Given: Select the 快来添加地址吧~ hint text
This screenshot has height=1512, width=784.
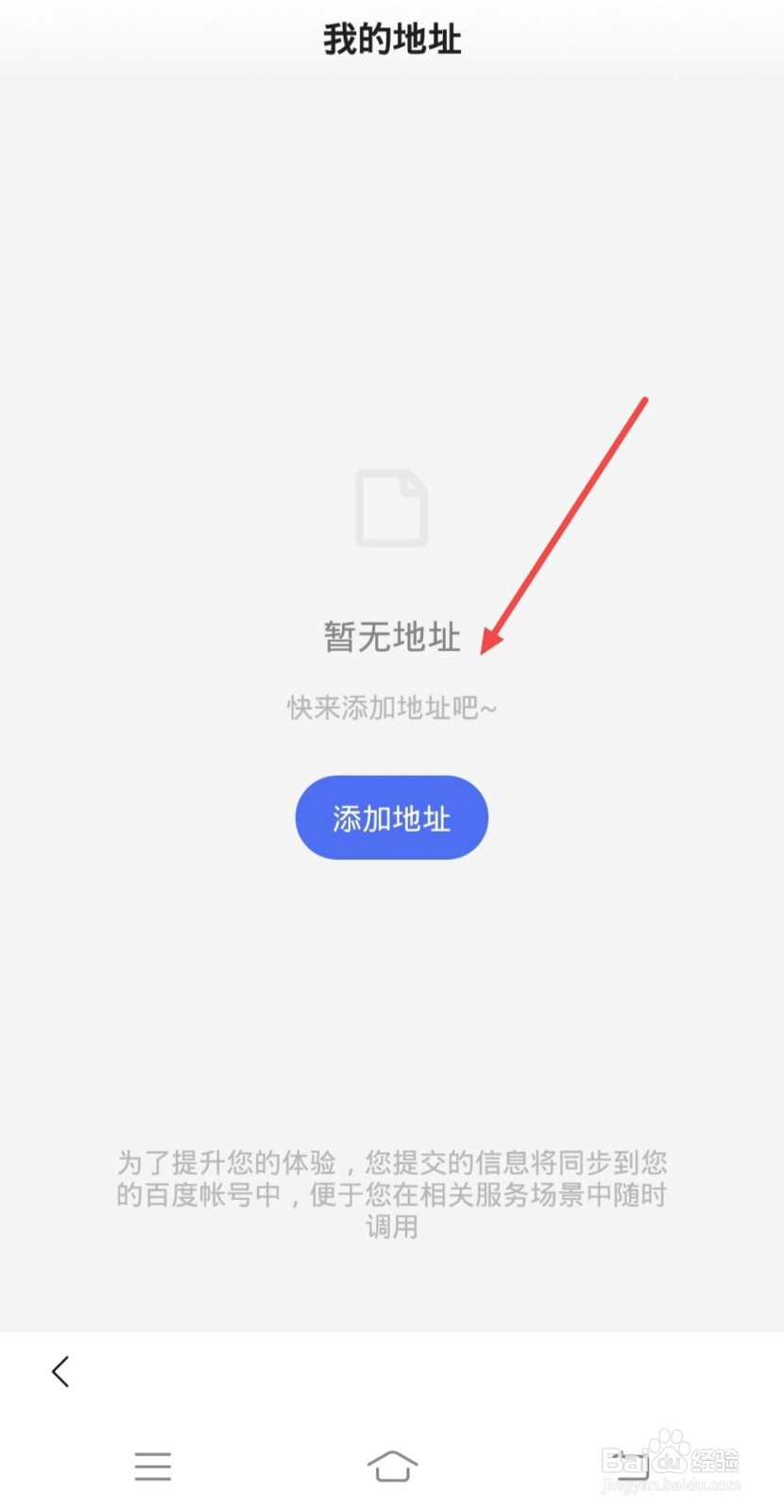Looking at the screenshot, I should click(x=391, y=708).
